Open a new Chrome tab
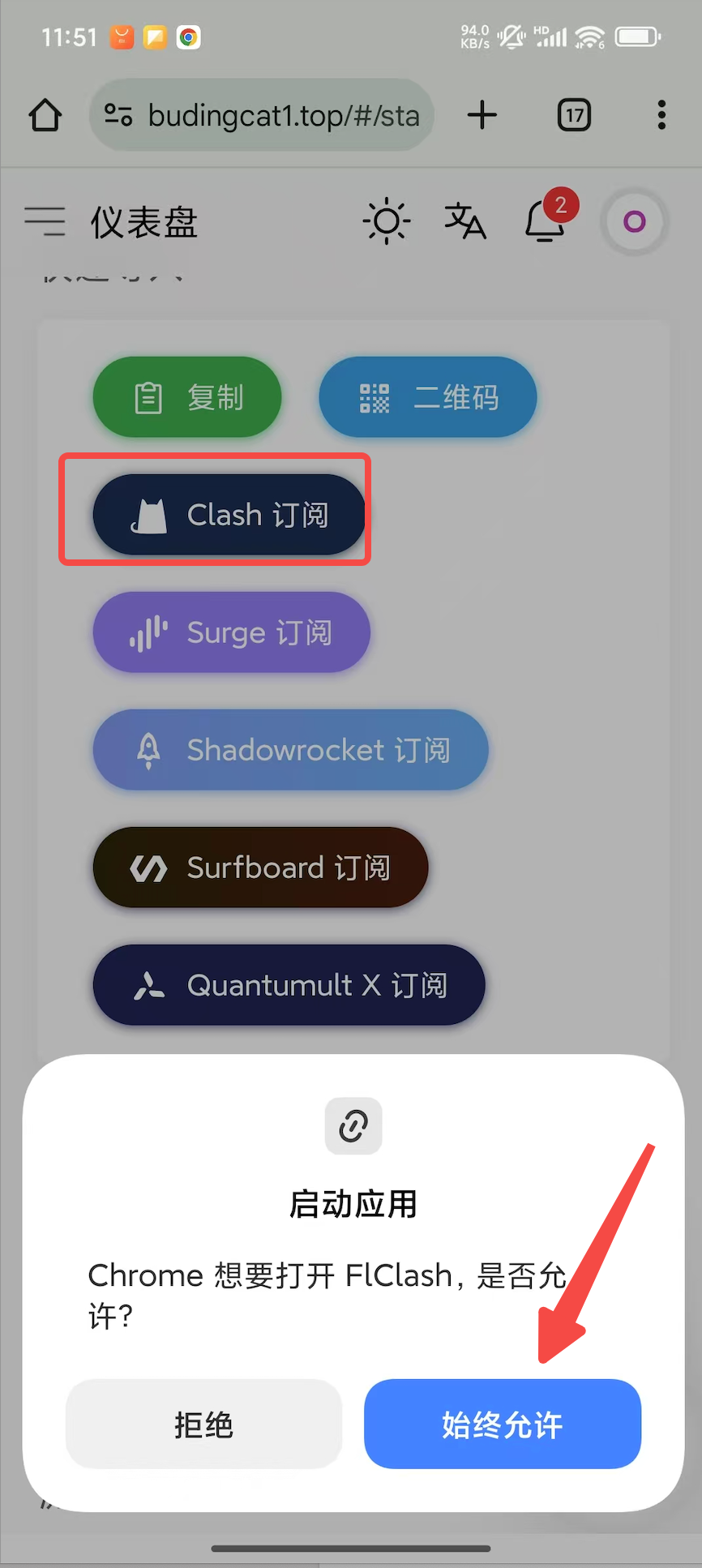Image resolution: width=702 pixels, height=1568 pixels. point(482,115)
